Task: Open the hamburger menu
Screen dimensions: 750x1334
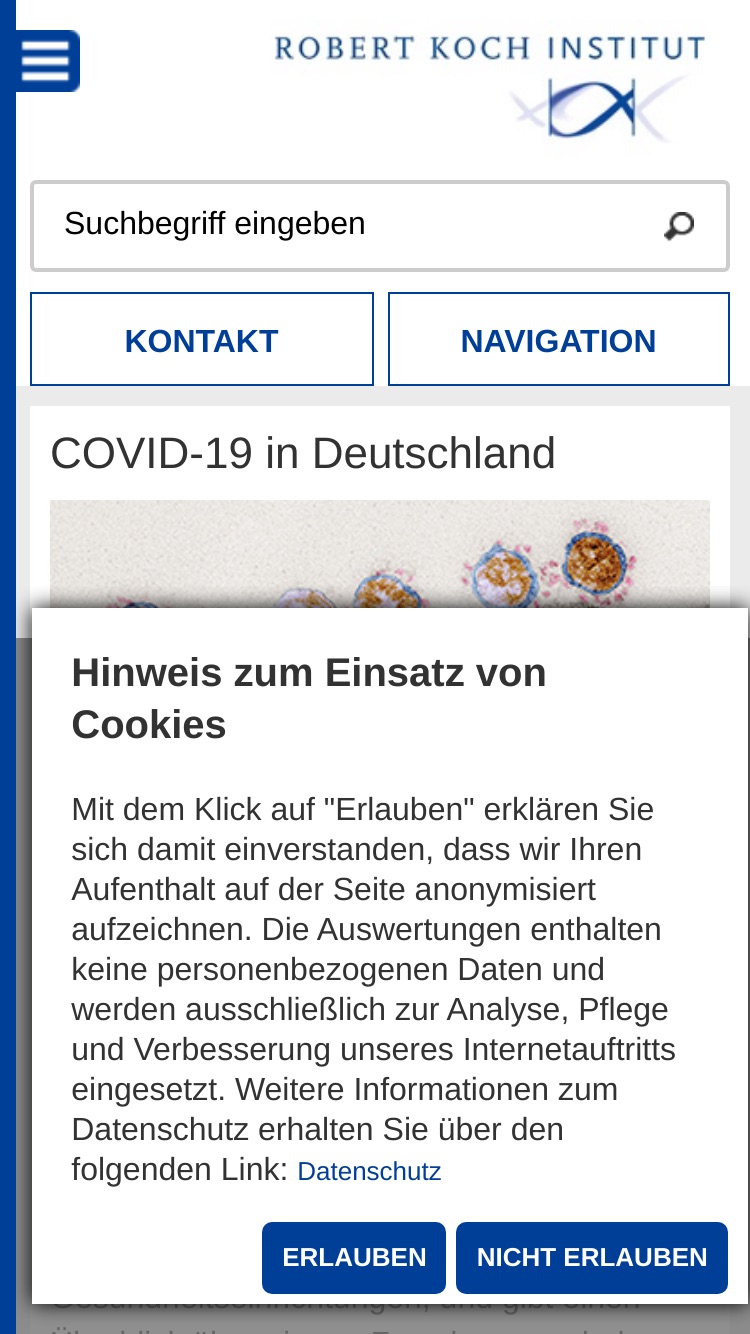Action: click(46, 61)
